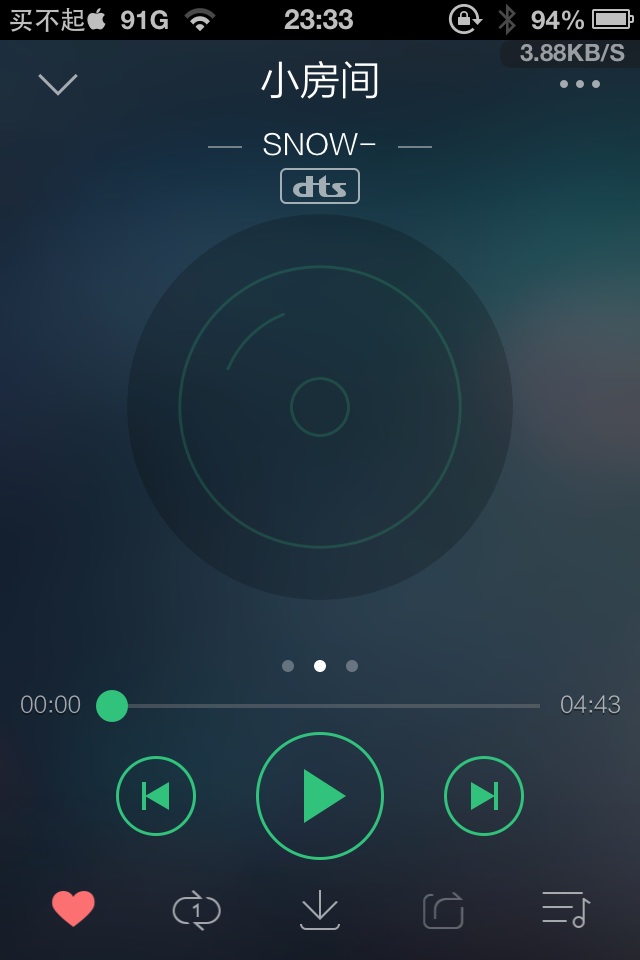
Task: Tap the SNOW- artist name
Action: [x=319, y=145]
